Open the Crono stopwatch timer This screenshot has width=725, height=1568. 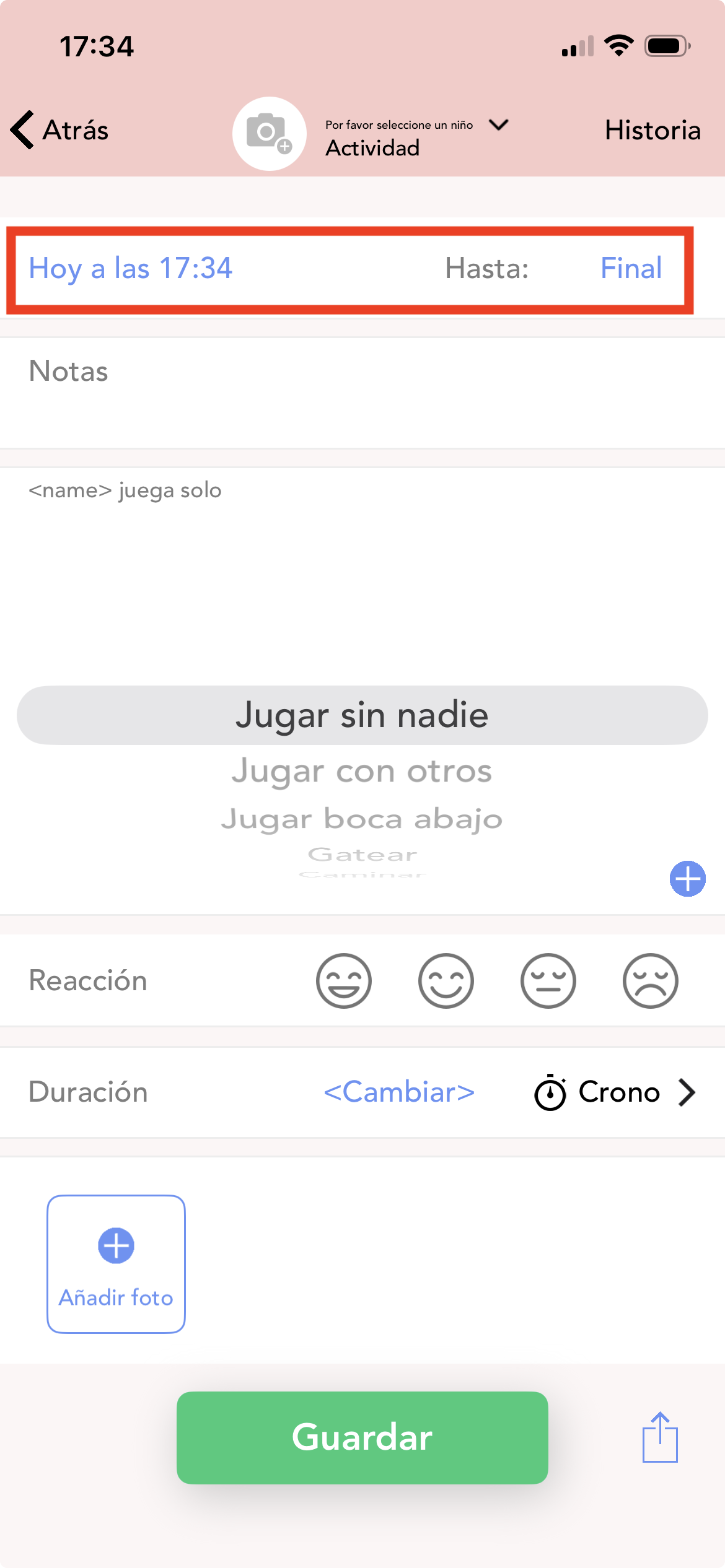615,1092
